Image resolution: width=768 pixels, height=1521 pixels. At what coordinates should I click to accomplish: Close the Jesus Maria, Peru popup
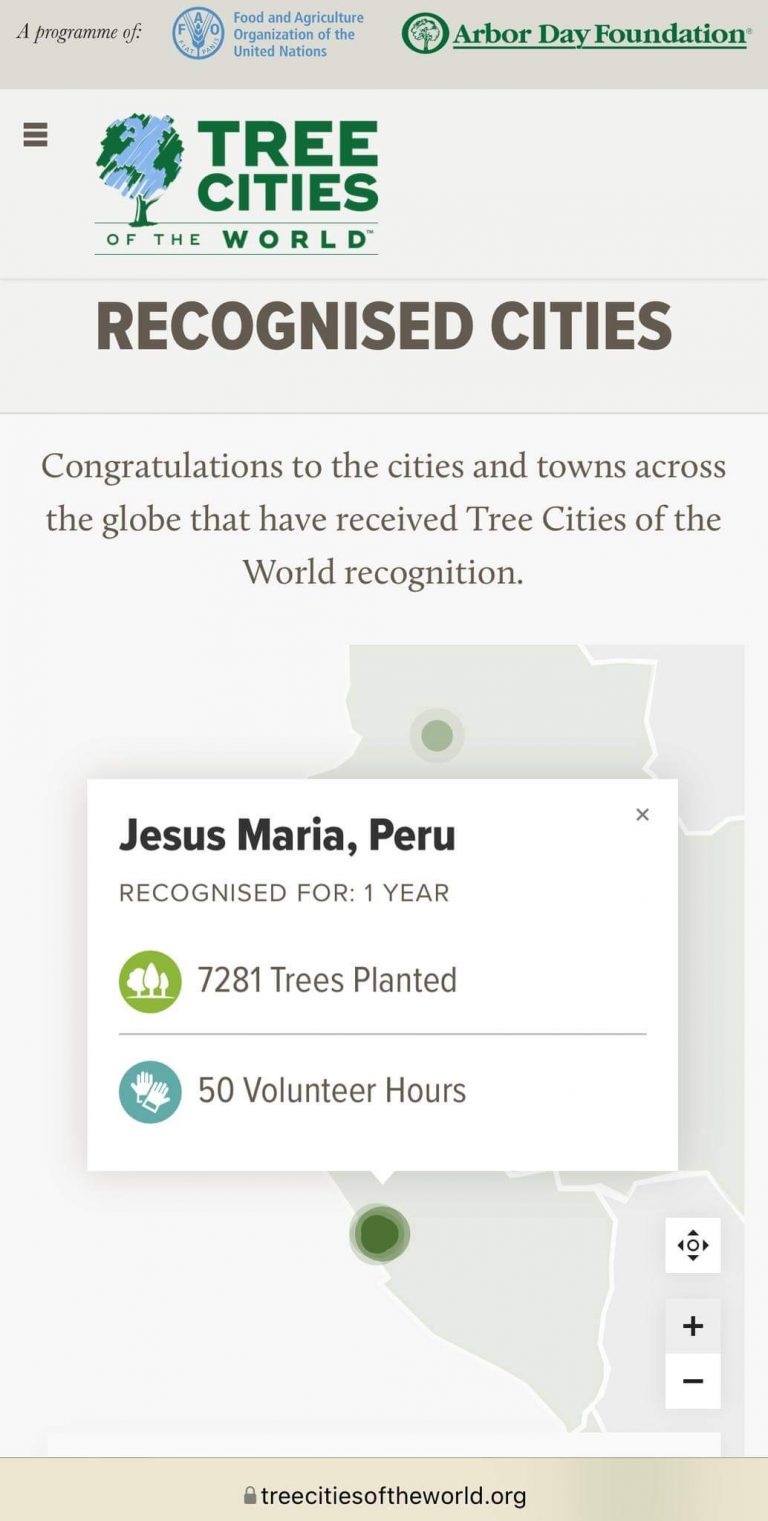coord(643,814)
